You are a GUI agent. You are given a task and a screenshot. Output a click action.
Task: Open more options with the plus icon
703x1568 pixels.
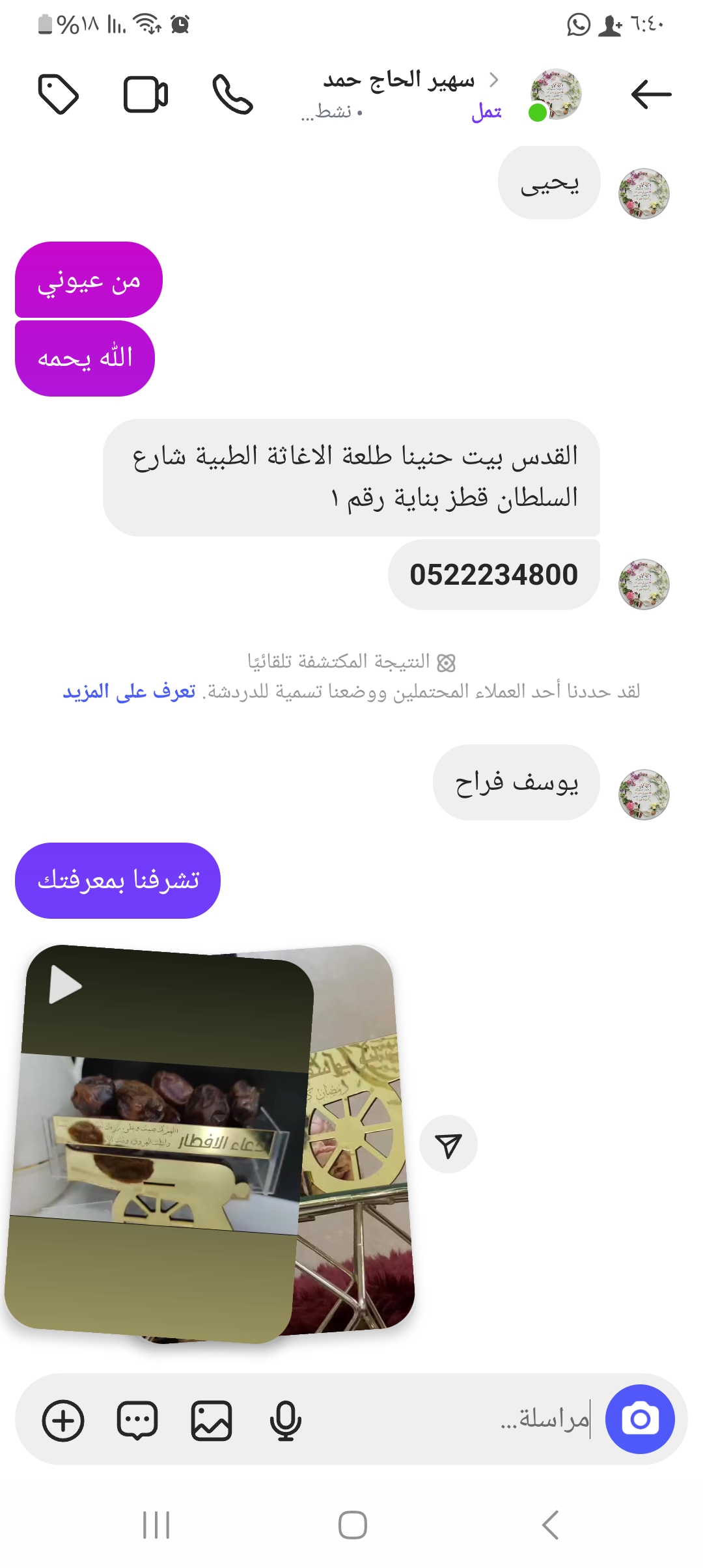(63, 1420)
